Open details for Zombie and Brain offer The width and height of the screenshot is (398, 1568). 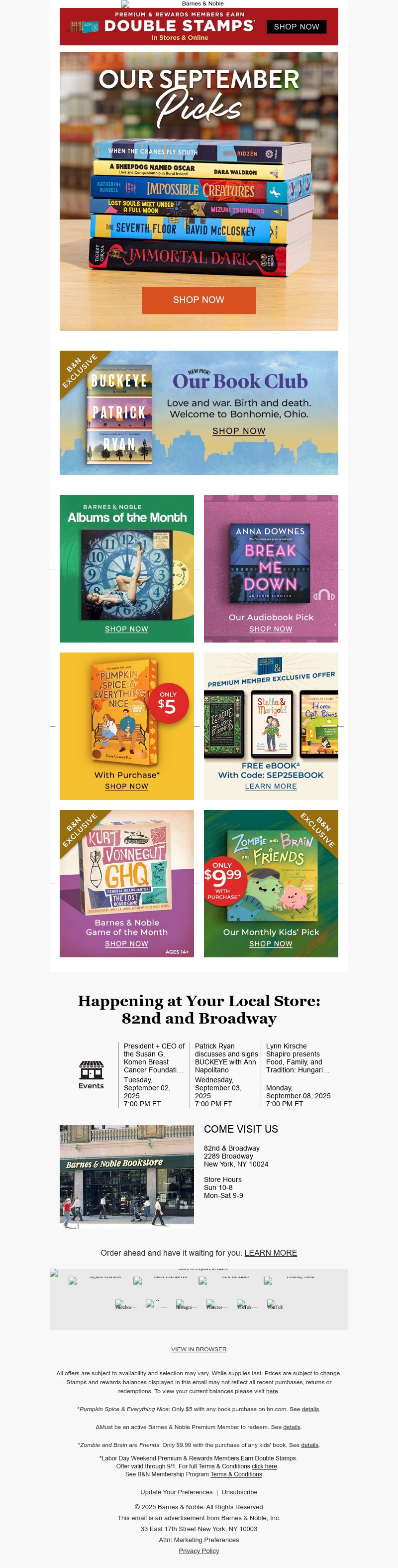[309, 1444]
